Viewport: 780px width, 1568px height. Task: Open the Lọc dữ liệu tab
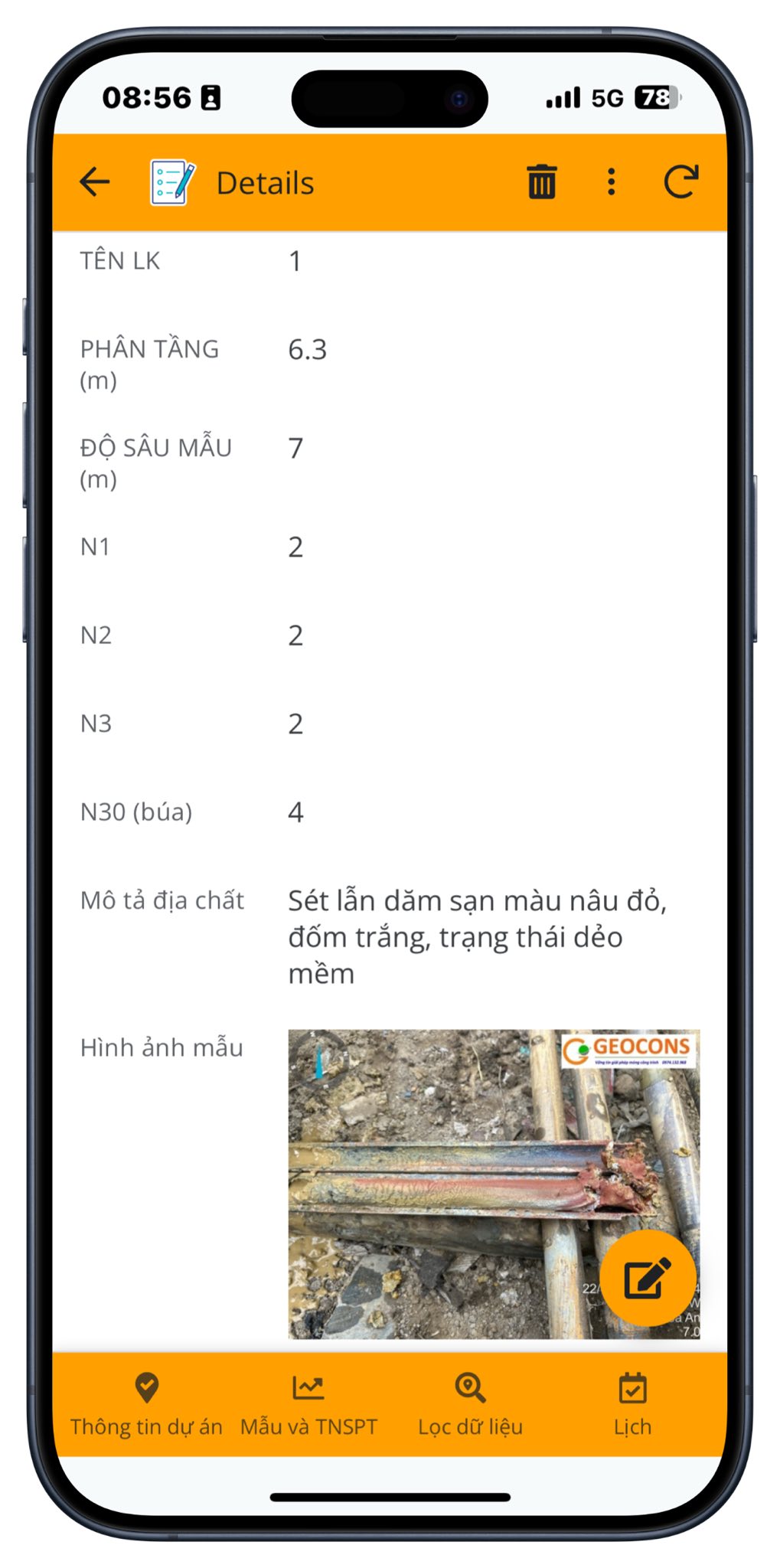coord(470,1405)
